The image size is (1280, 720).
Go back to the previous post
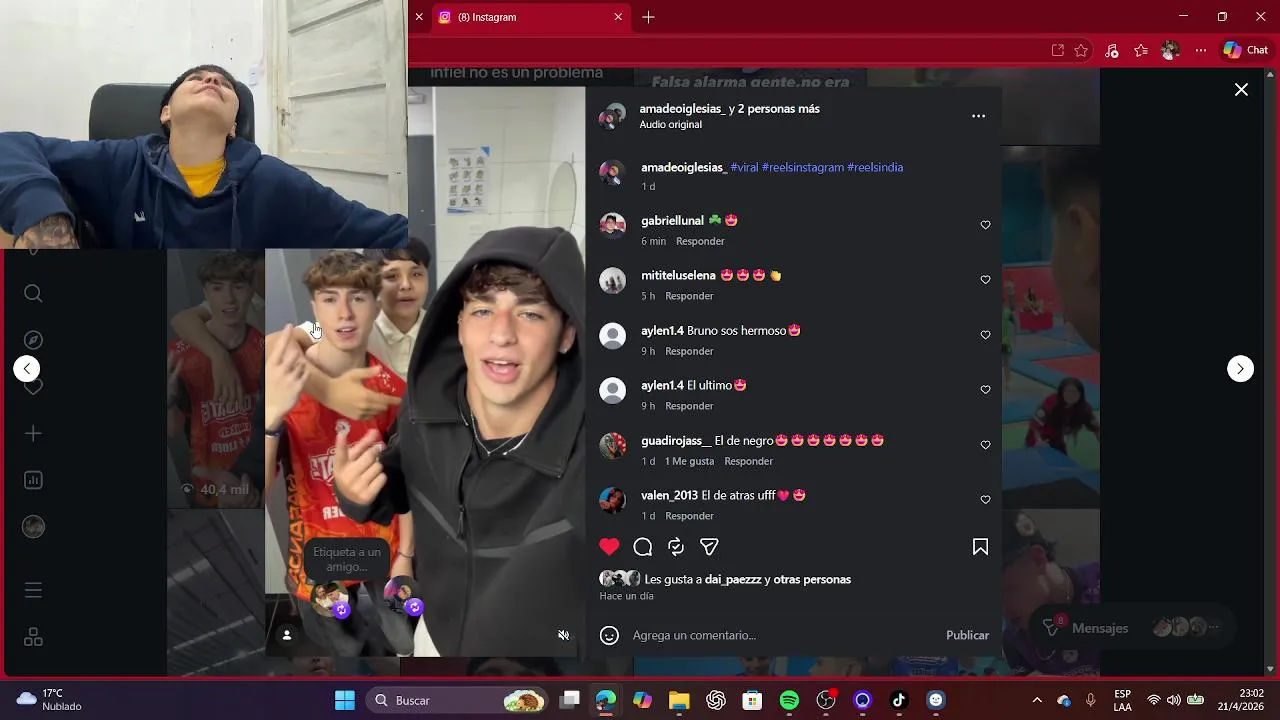coord(27,369)
